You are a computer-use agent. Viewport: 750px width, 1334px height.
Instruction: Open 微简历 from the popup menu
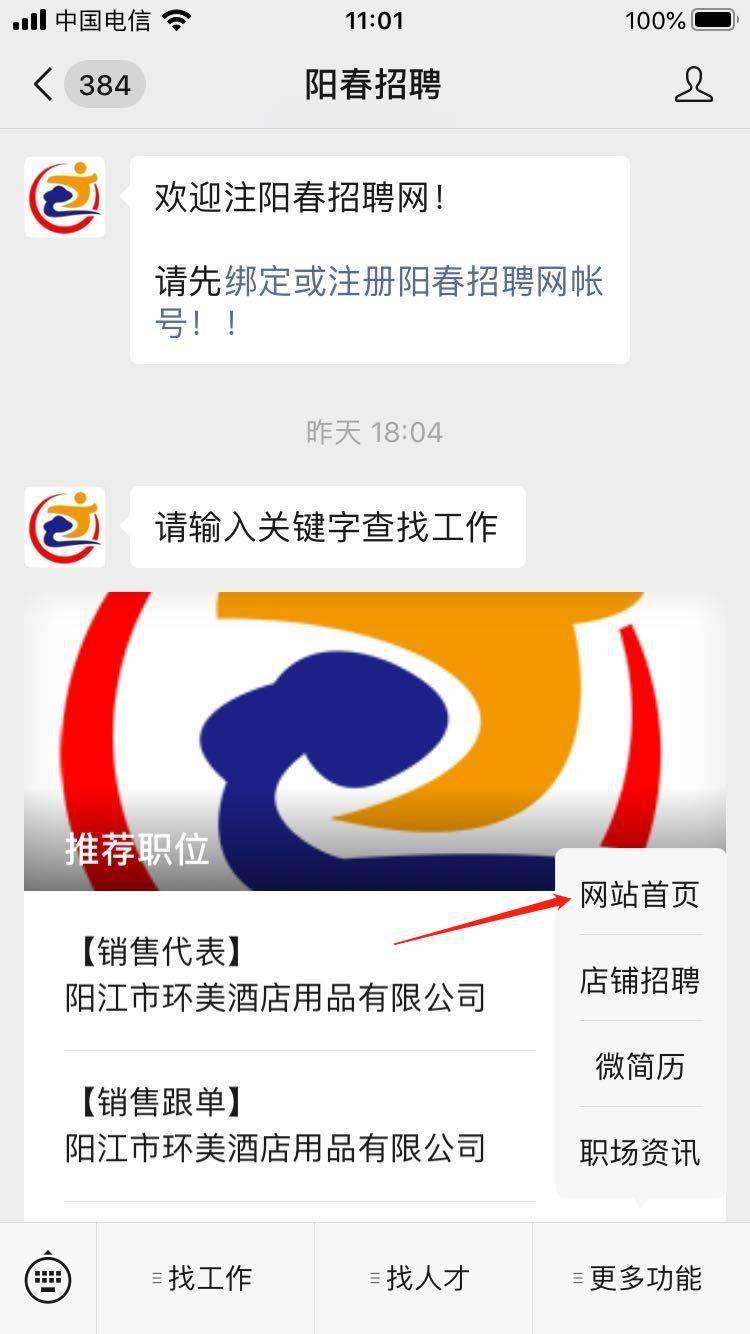pyautogui.click(x=640, y=1066)
